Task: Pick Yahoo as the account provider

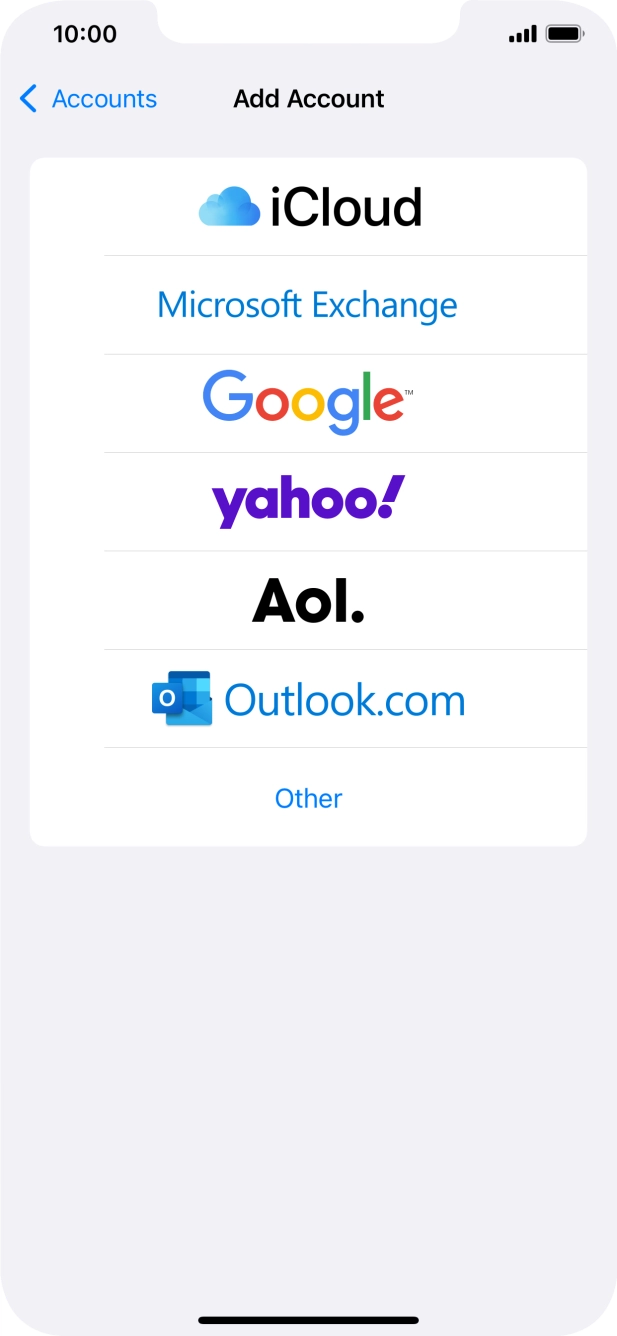Action: tap(308, 501)
